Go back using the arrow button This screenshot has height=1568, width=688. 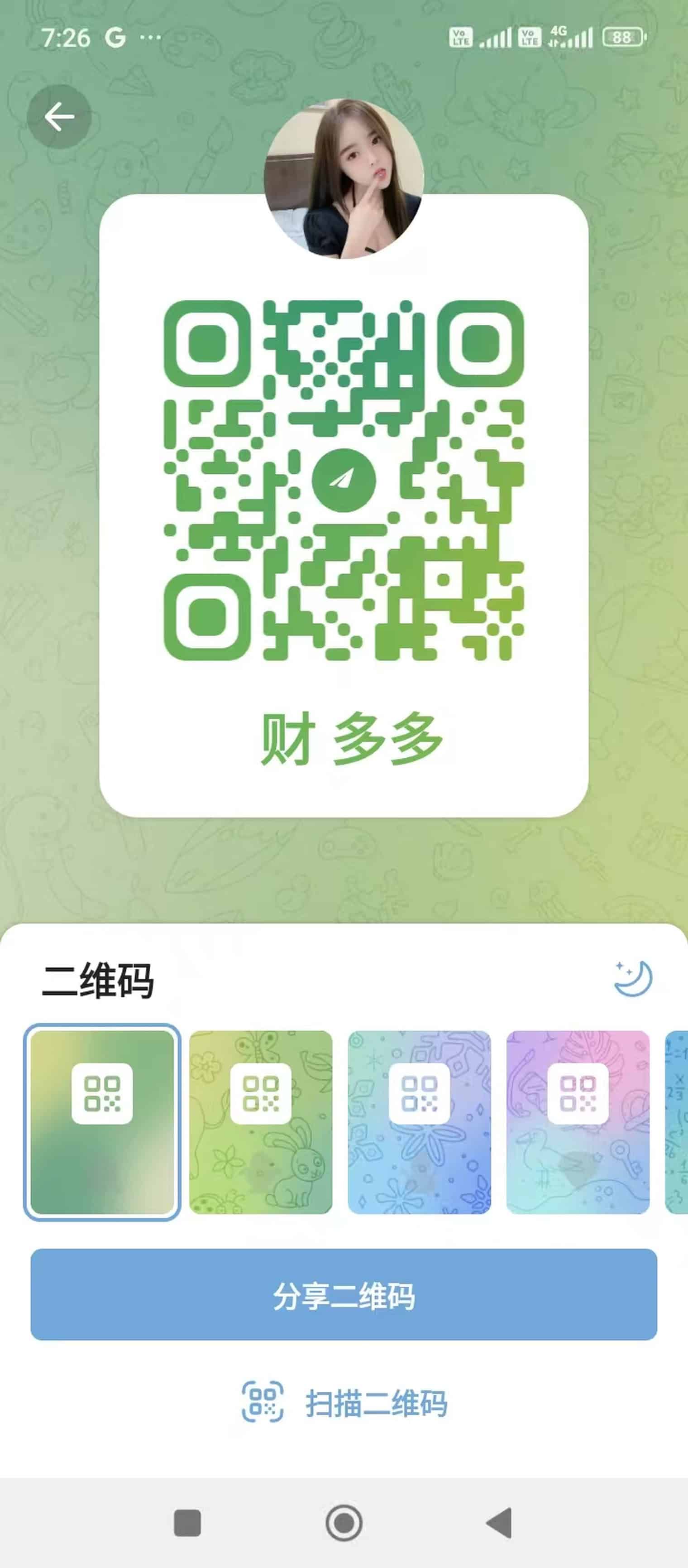[59, 117]
